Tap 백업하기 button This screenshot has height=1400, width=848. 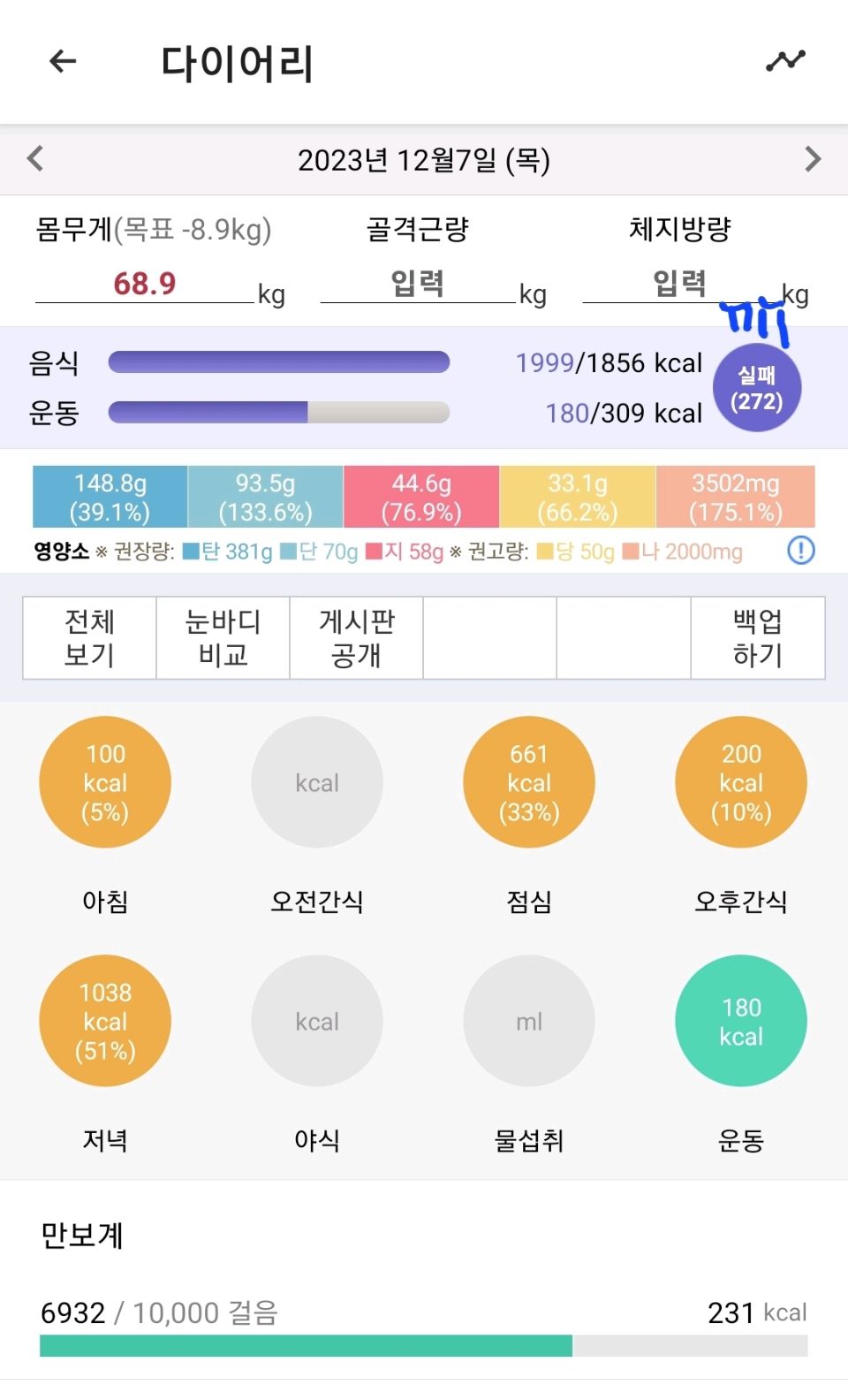(757, 638)
